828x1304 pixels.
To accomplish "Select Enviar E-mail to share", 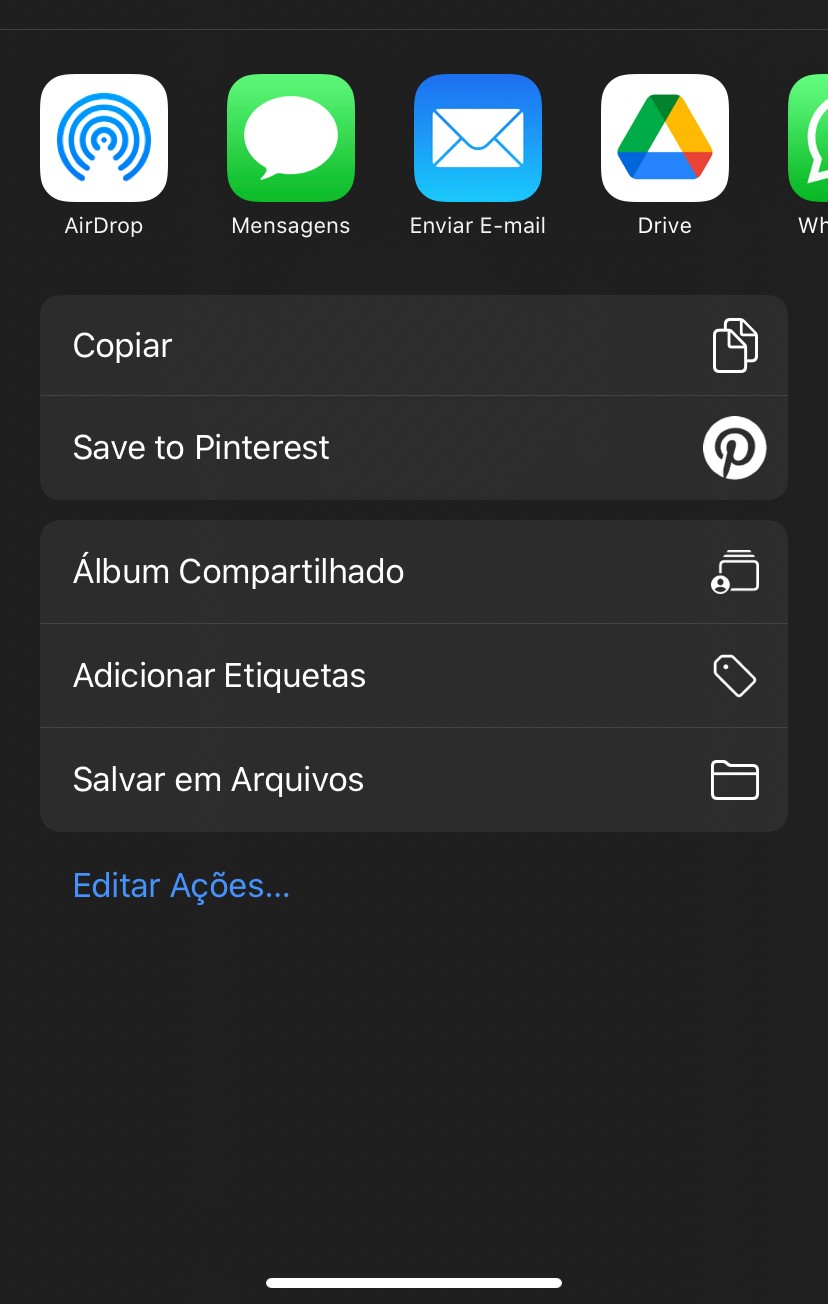I will [478, 138].
